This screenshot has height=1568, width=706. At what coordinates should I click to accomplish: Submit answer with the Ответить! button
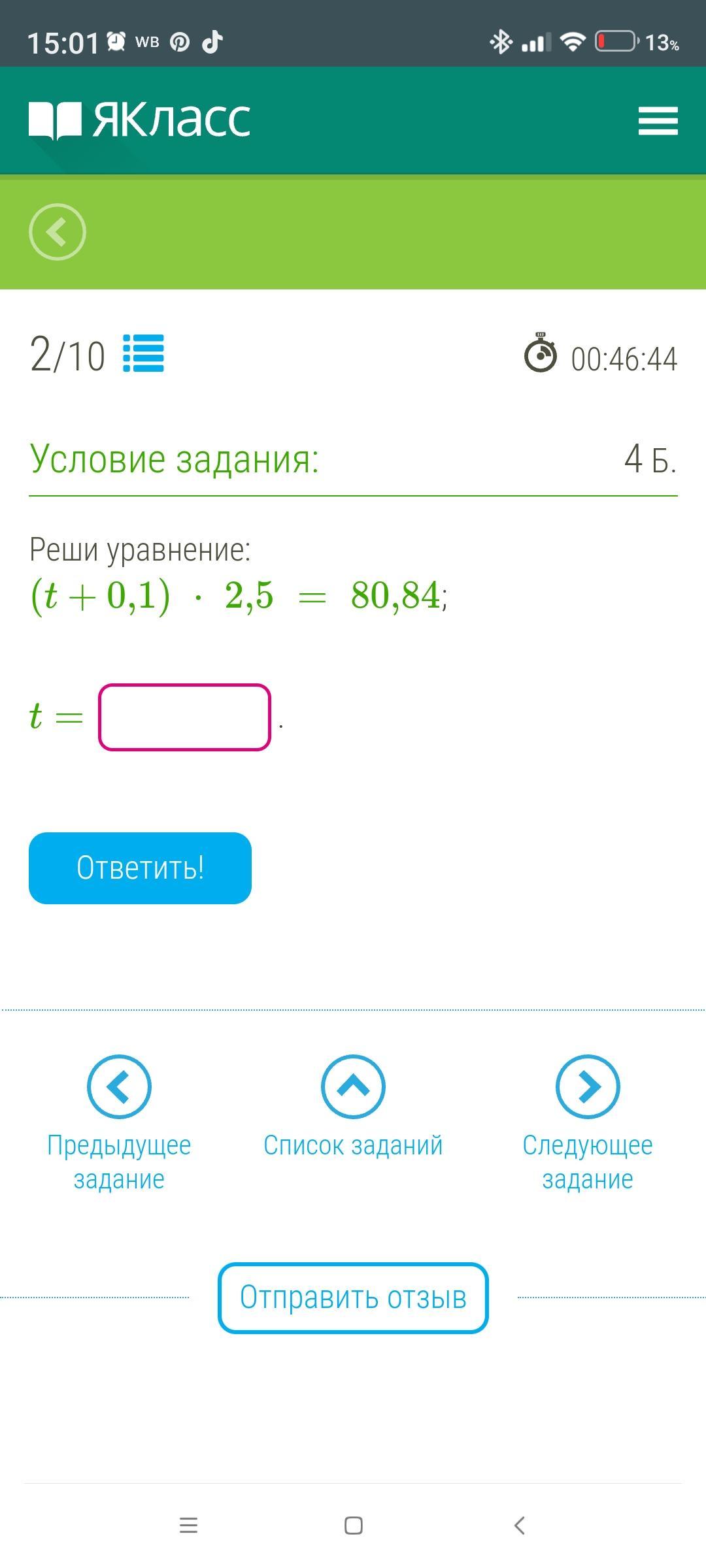140,868
